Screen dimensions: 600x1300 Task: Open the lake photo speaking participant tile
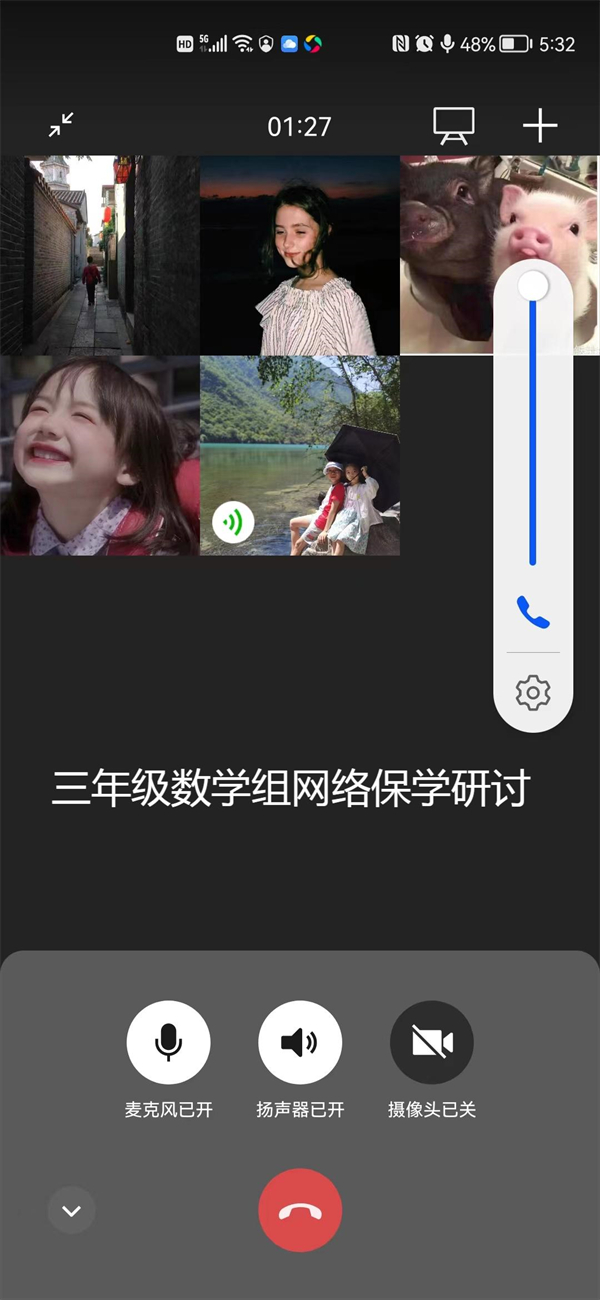300,455
